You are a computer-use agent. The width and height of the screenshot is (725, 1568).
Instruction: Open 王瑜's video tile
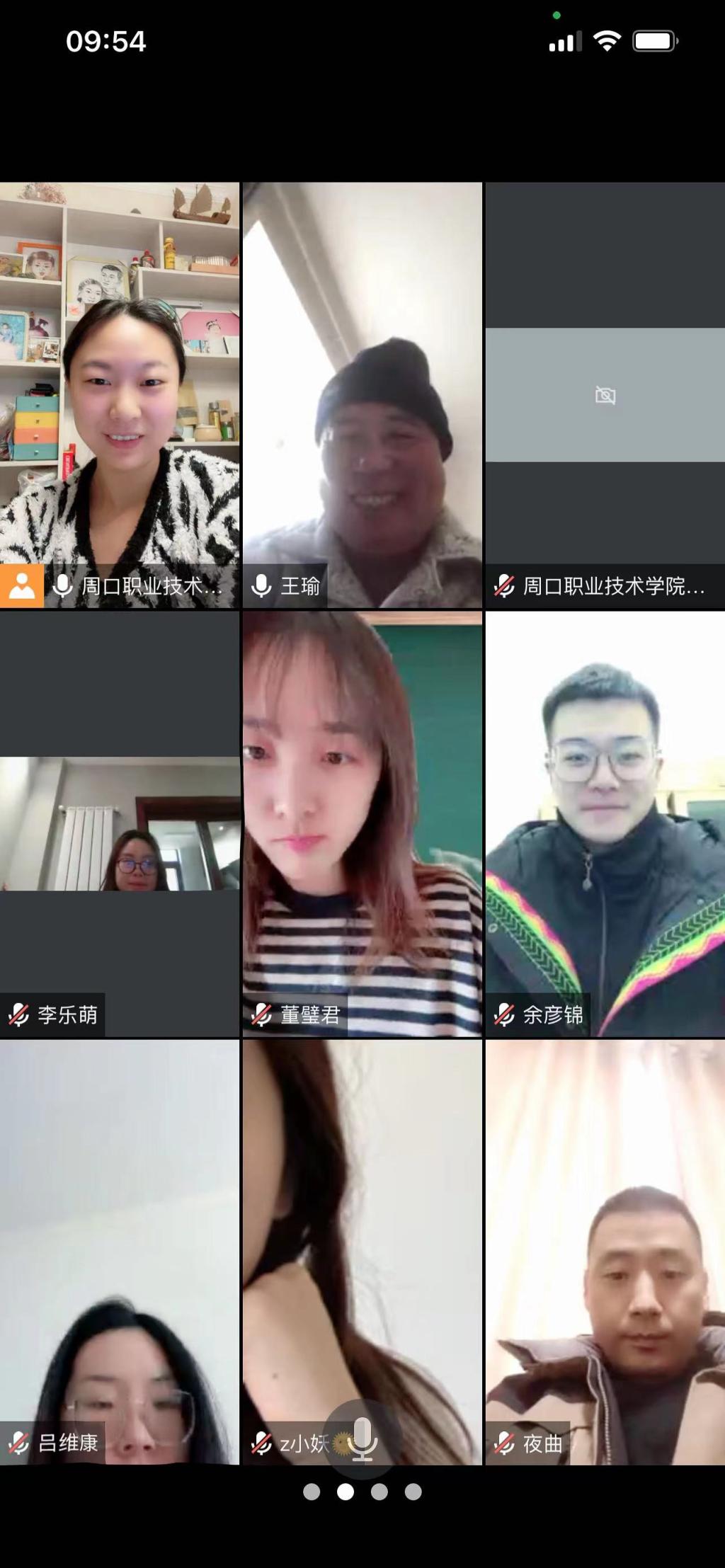(x=362, y=394)
